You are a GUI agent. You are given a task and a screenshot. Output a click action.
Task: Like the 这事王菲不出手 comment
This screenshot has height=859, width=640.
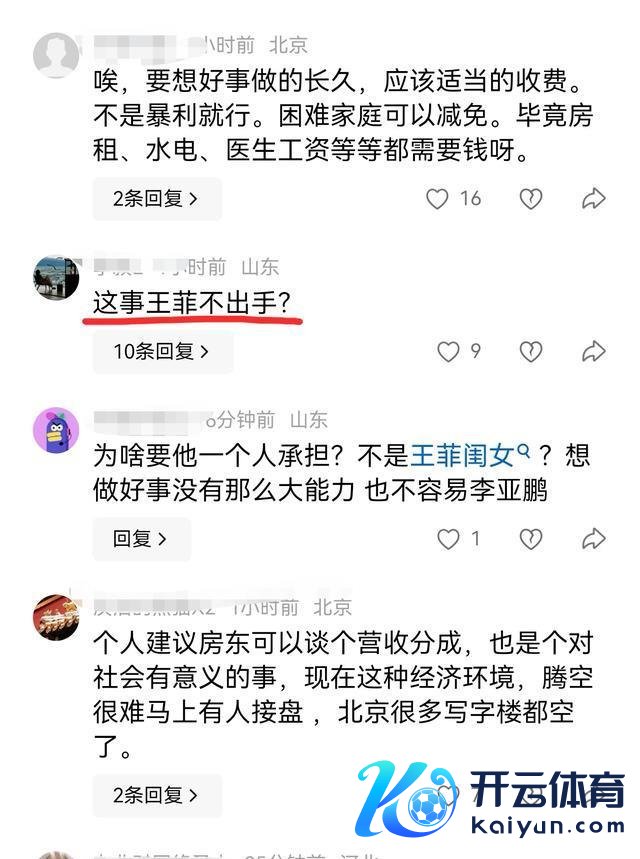coord(449,352)
